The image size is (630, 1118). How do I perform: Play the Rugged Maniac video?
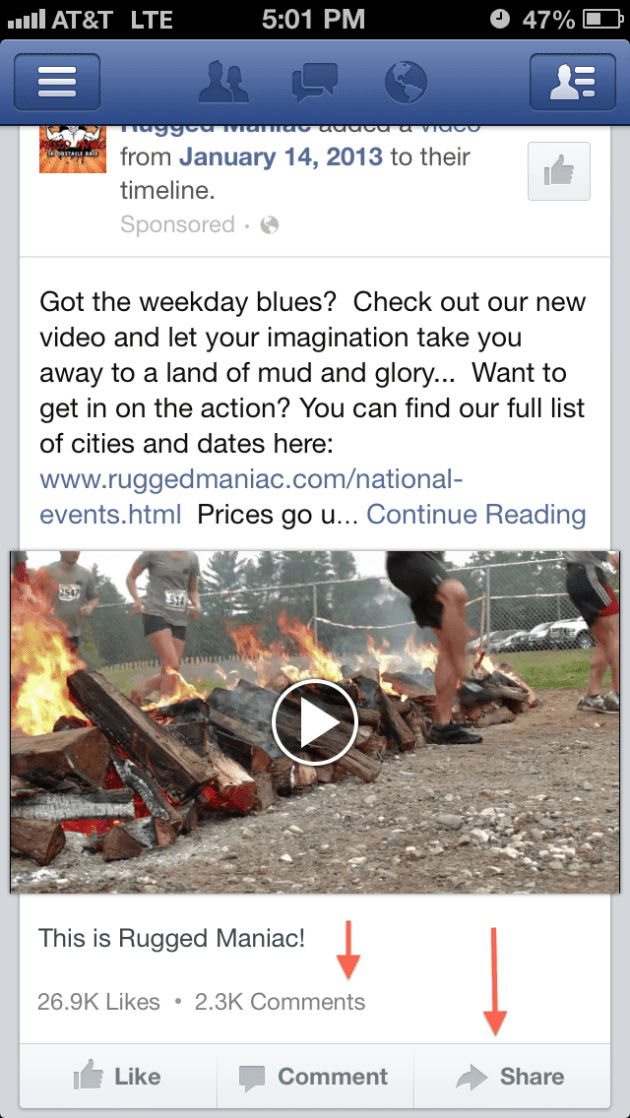click(314, 724)
